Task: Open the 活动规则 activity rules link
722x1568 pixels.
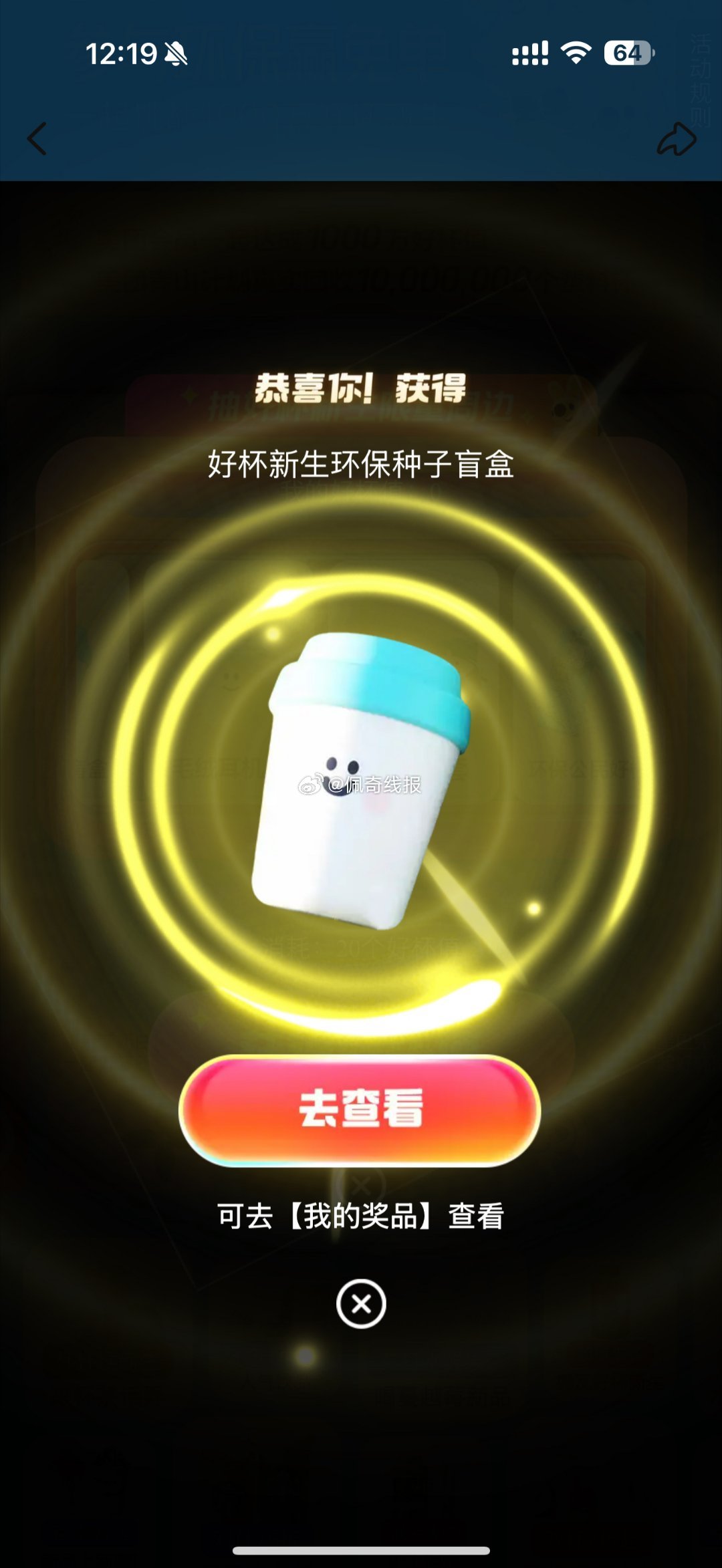Action: coord(700,80)
